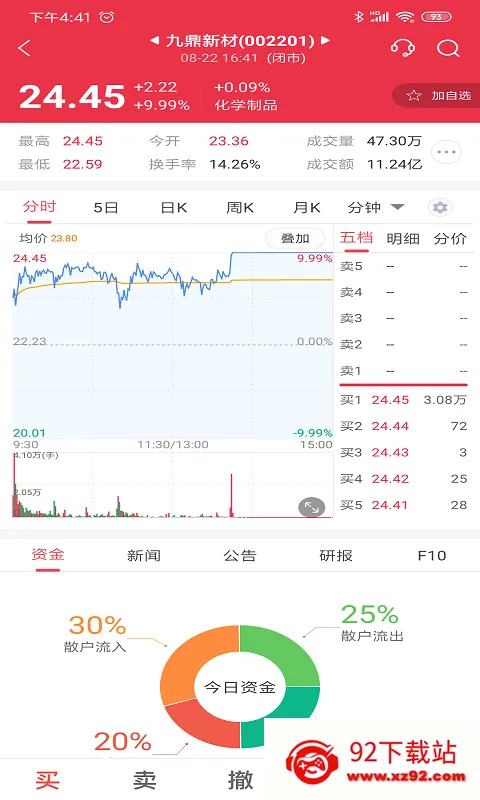Expand the chart to fullscreen
Screen dimensions: 480x800
[312, 507]
